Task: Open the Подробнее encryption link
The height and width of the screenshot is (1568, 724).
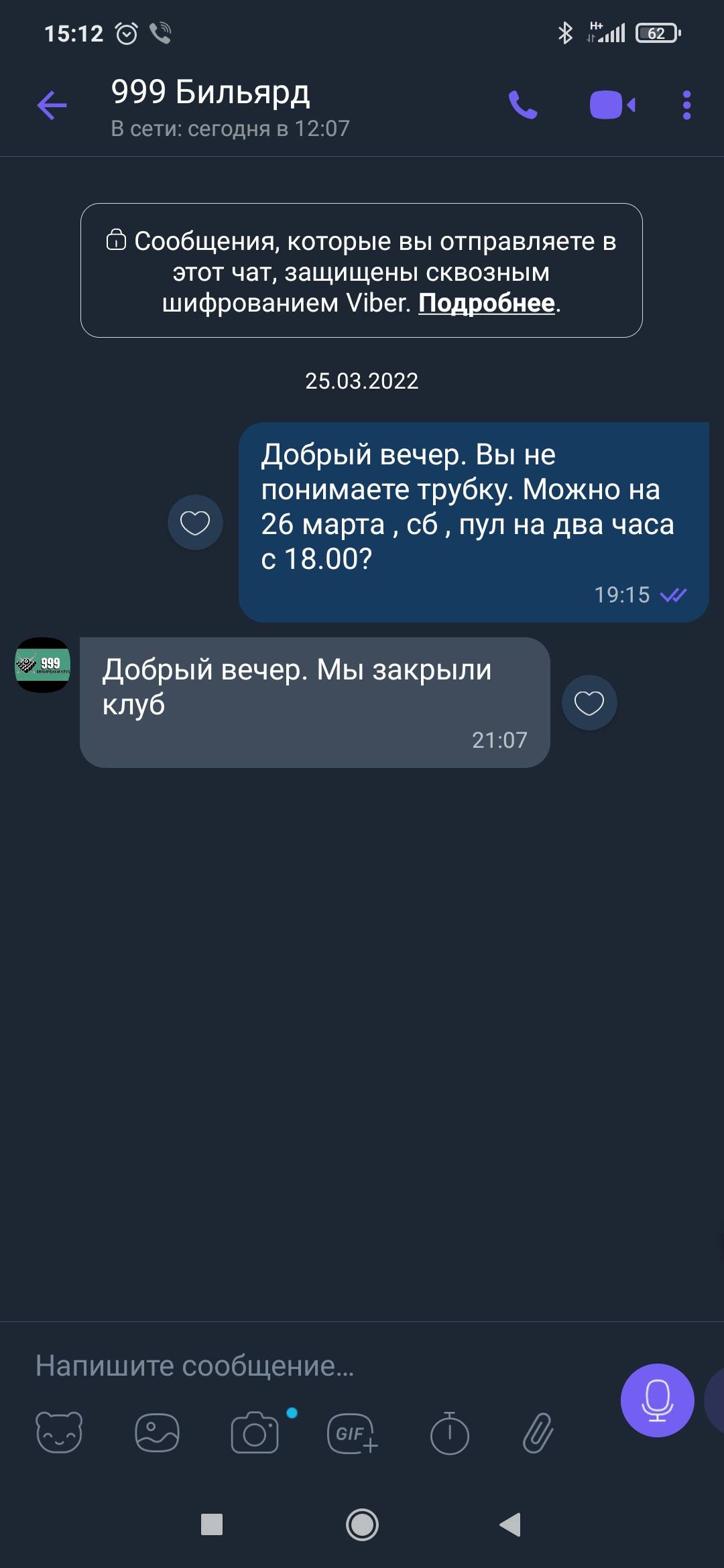Action: (487, 304)
